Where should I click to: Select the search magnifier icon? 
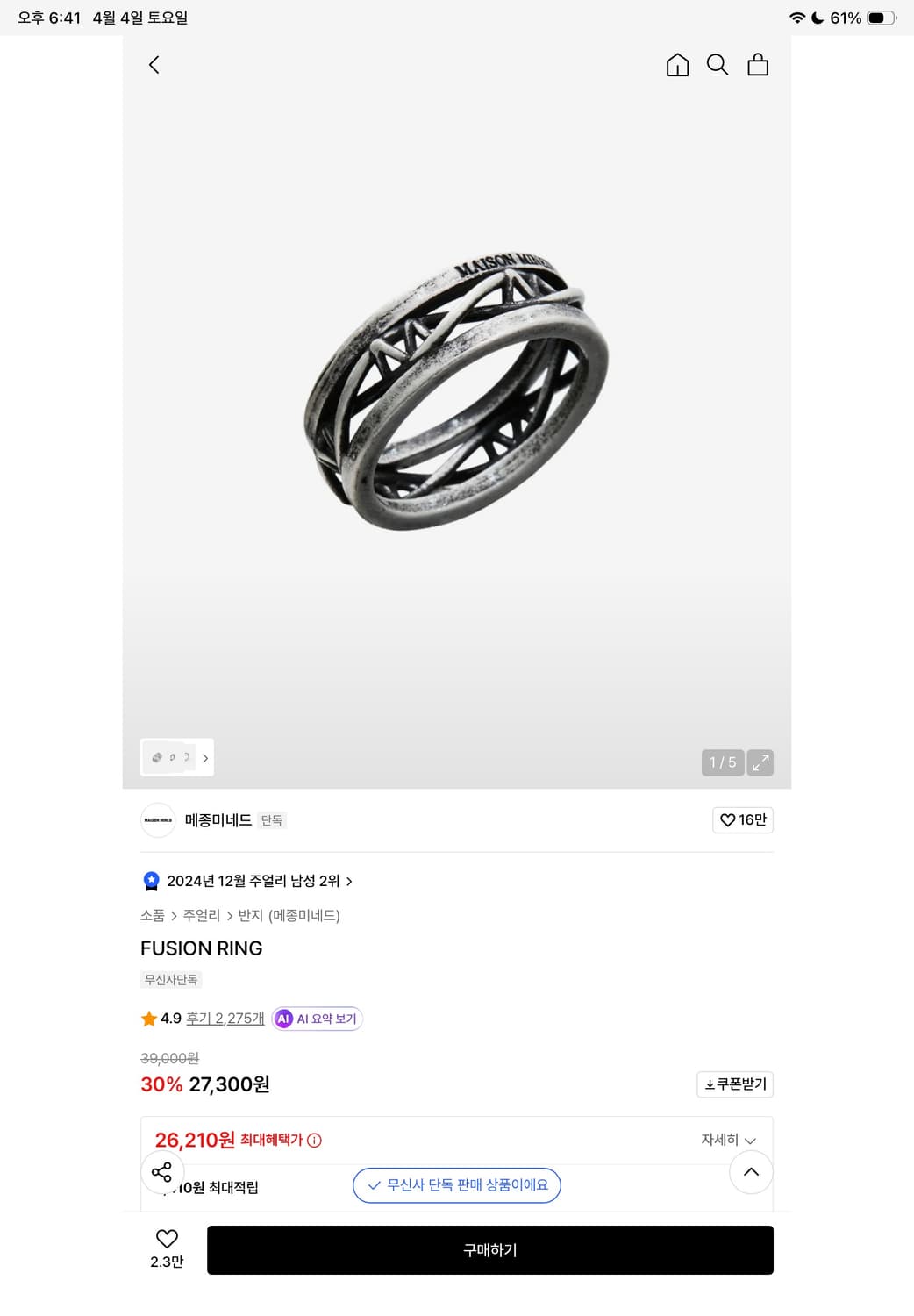tap(718, 64)
